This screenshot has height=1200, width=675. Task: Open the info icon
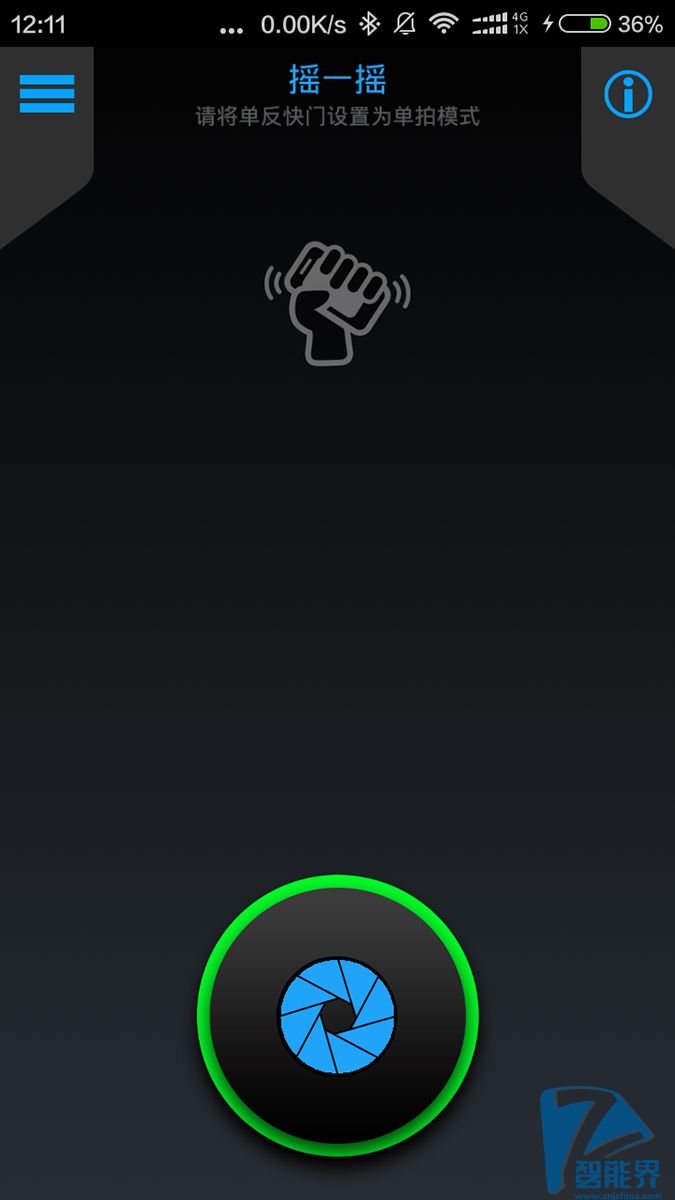(x=627, y=95)
